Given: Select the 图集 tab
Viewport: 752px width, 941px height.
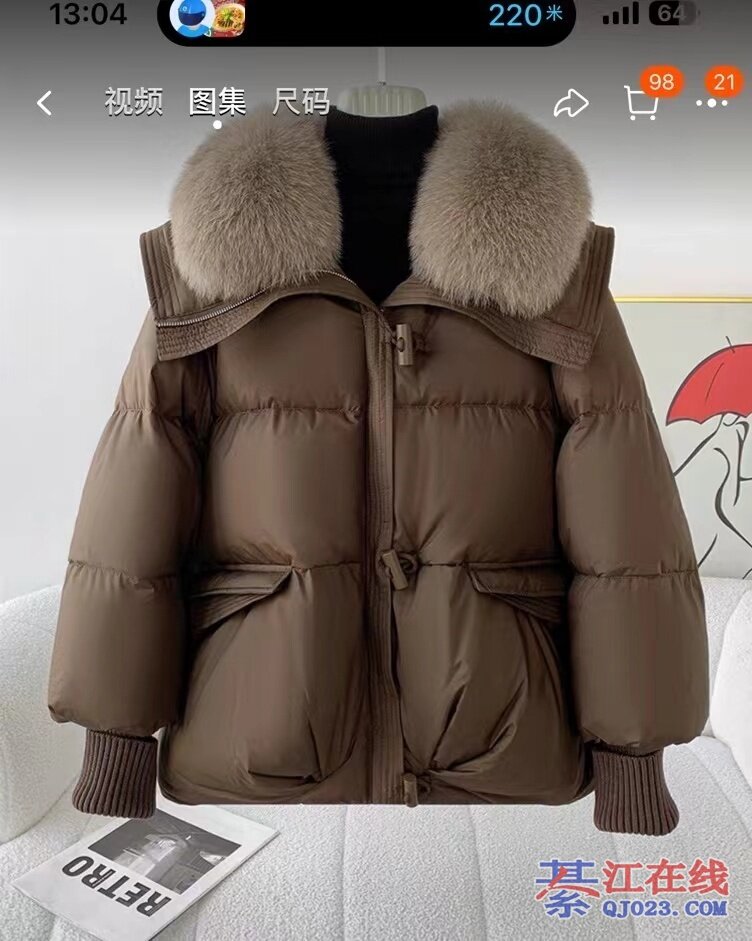Looking at the screenshot, I should 217,102.
